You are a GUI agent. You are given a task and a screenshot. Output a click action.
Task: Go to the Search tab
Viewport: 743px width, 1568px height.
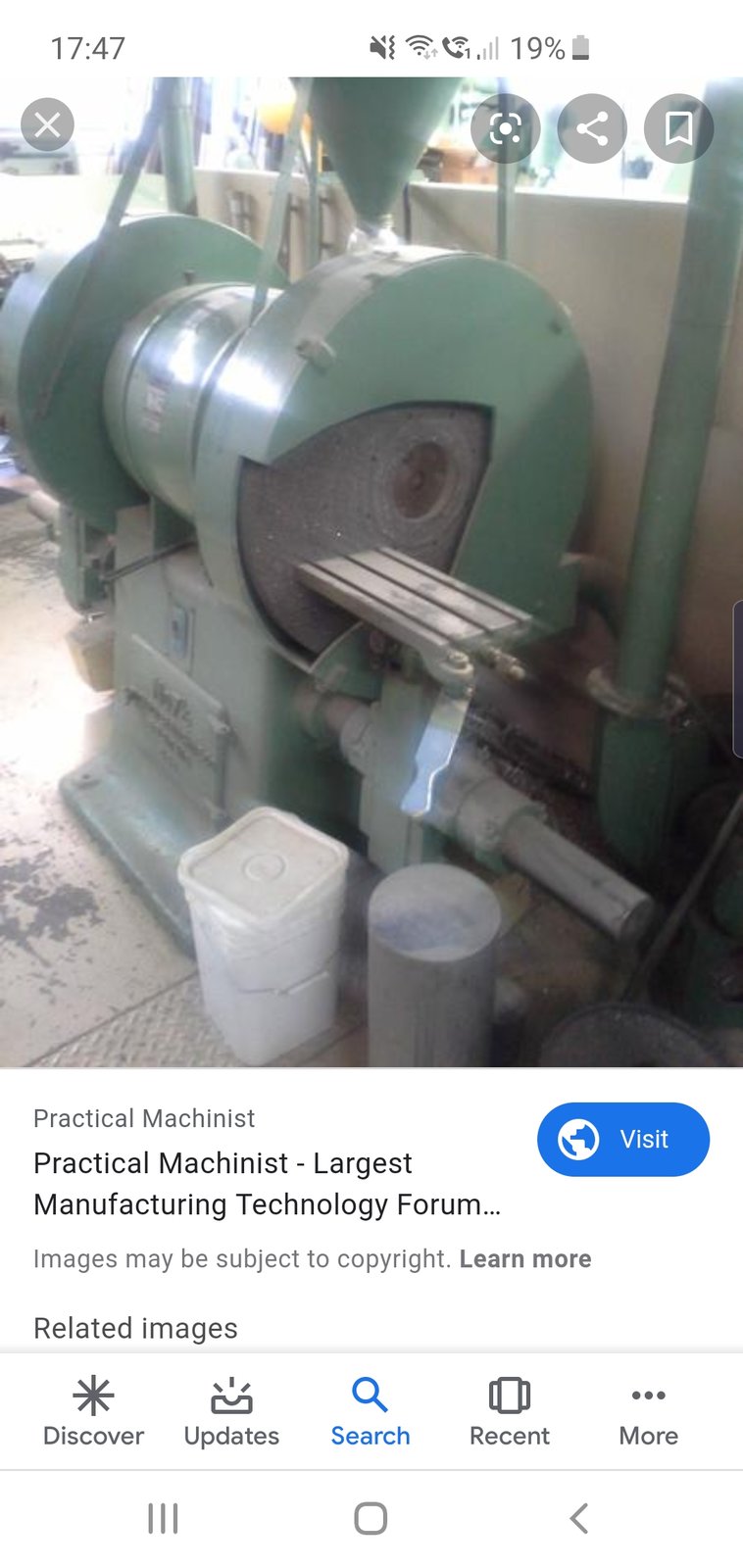(x=371, y=1411)
